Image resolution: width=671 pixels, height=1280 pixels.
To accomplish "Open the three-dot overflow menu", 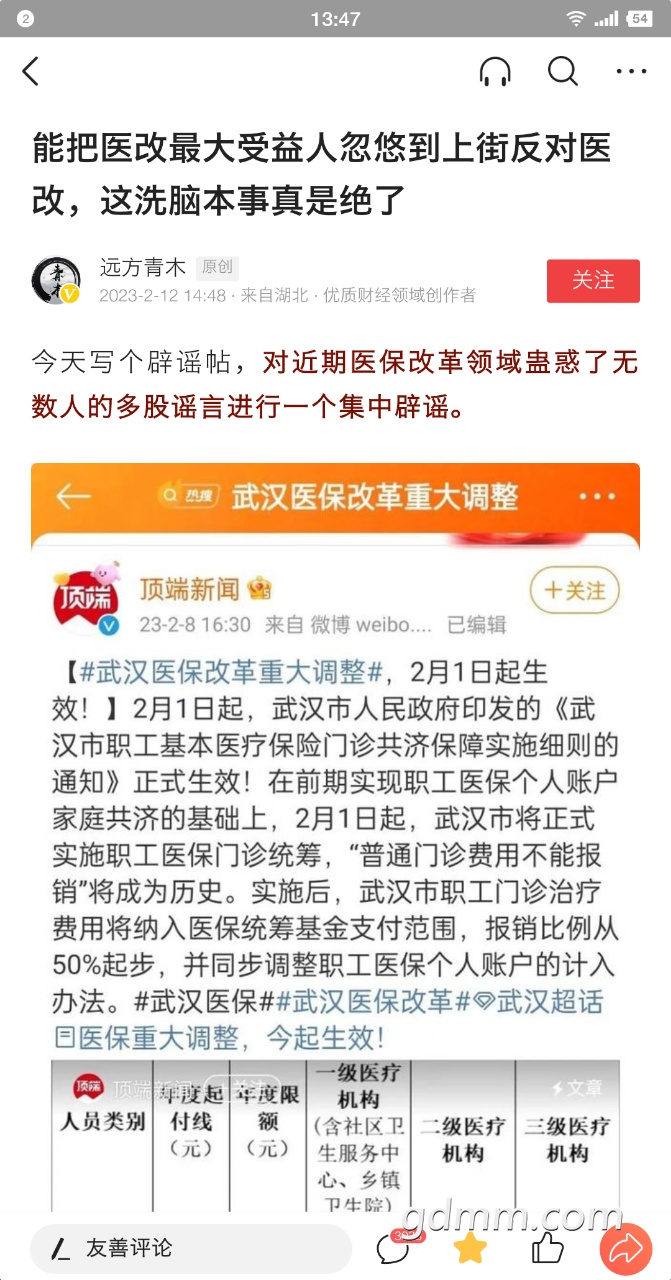I will (x=631, y=71).
